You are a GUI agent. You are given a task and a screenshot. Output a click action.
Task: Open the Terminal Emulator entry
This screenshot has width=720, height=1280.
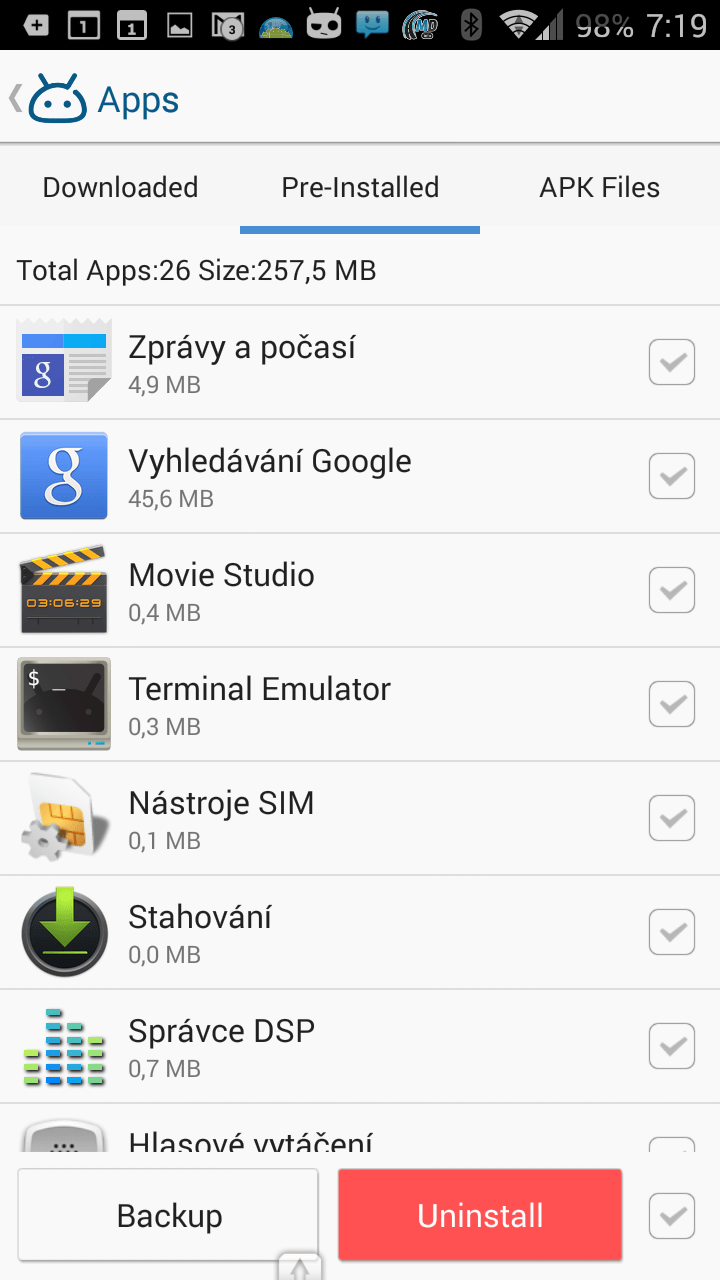pos(360,704)
